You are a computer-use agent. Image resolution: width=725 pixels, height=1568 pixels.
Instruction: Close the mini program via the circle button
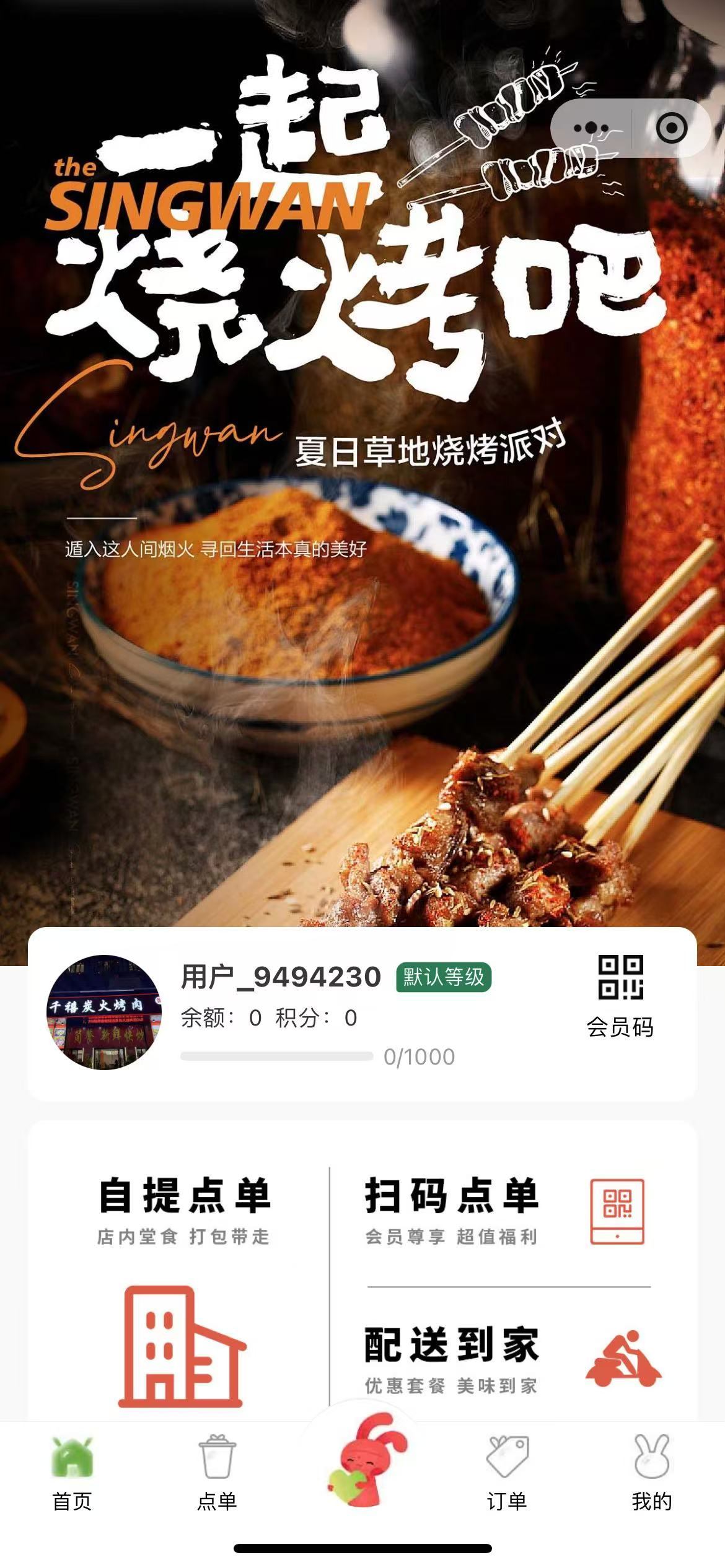pos(671,129)
